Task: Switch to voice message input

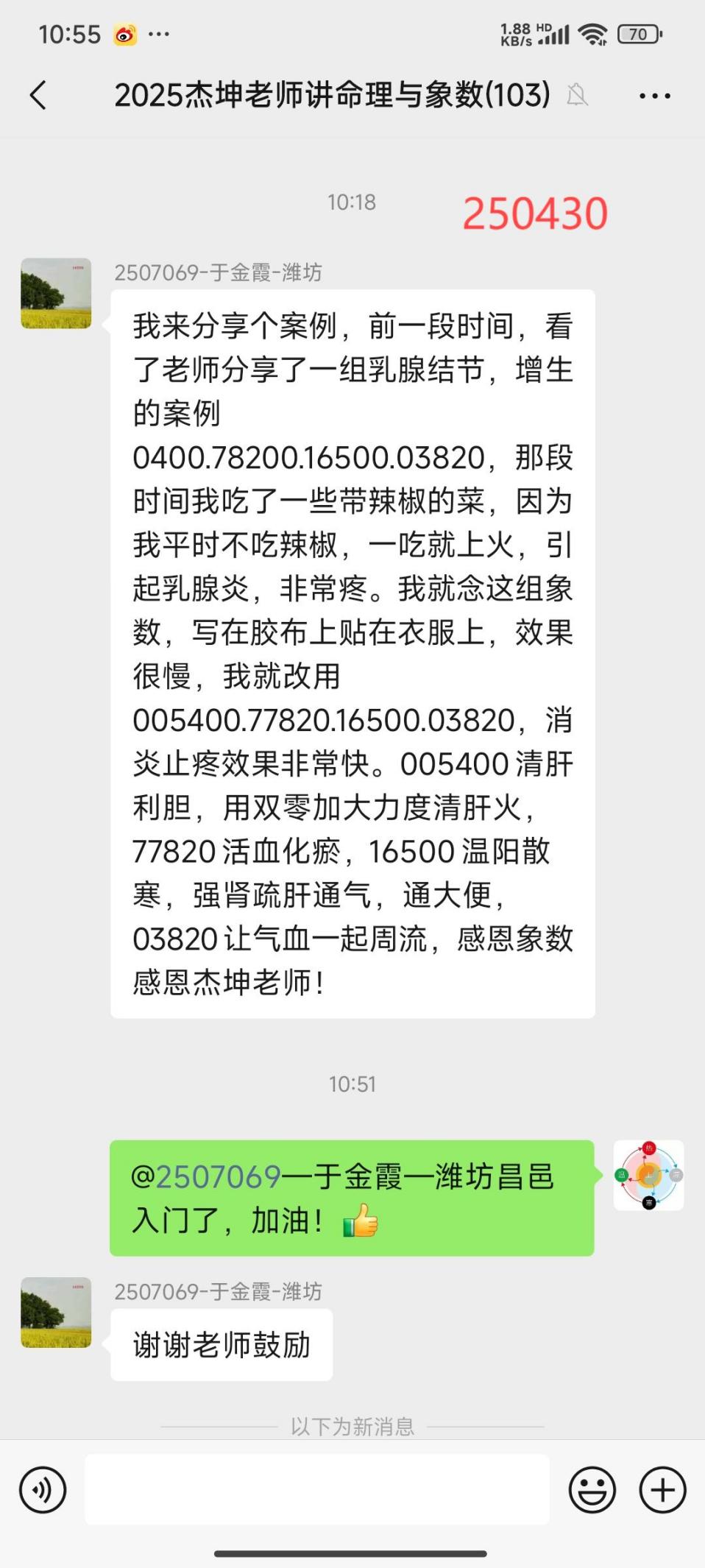Action: click(43, 1490)
